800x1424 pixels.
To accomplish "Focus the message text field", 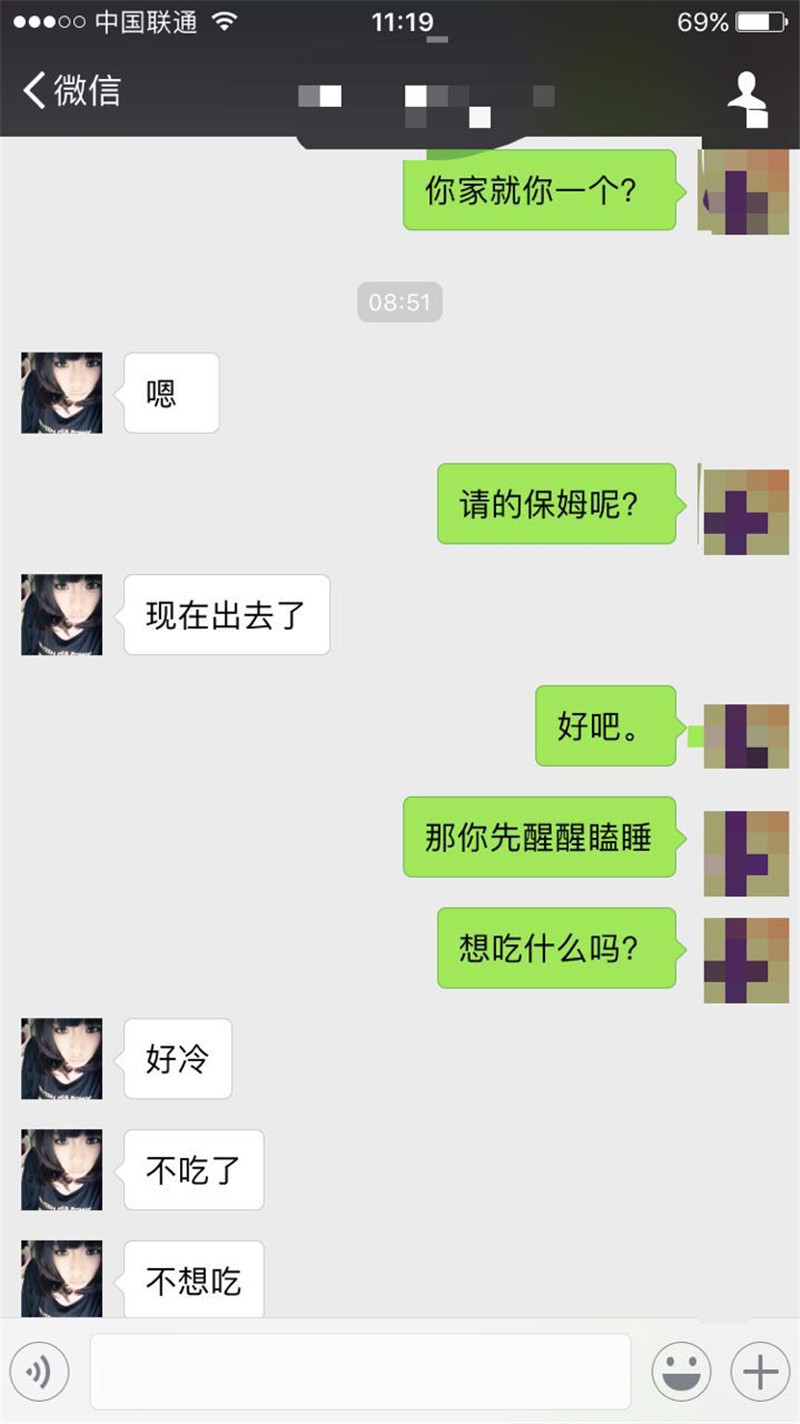I will pyautogui.click(x=360, y=1371).
